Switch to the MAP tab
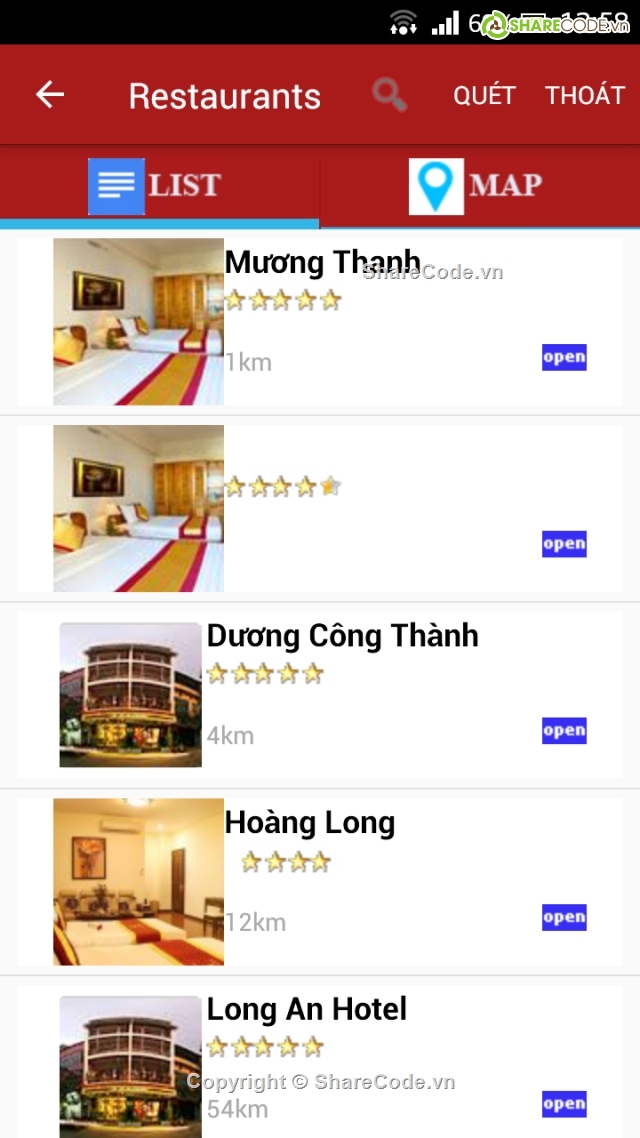Screen dimensions: 640x1138 tap(478, 186)
